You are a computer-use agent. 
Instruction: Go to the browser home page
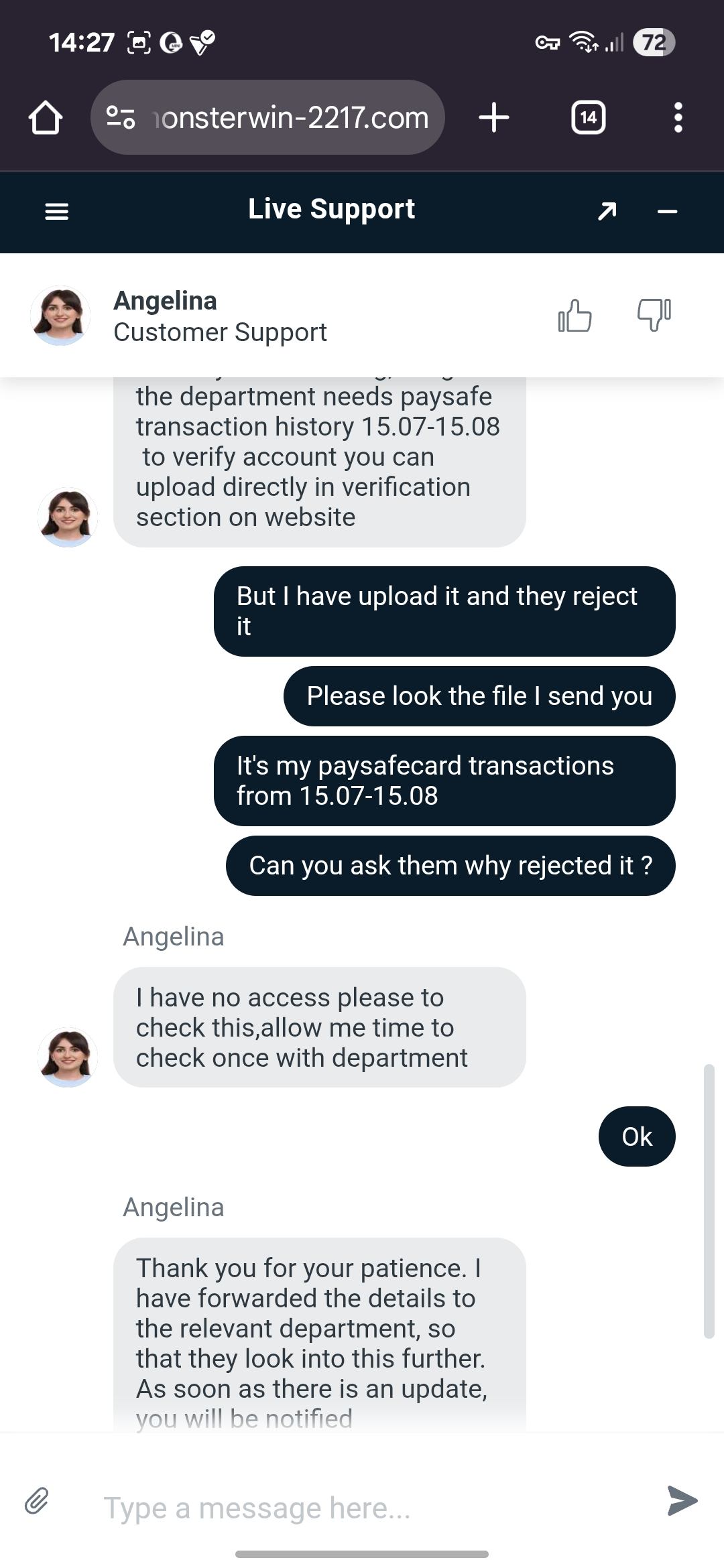tap(46, 118)
